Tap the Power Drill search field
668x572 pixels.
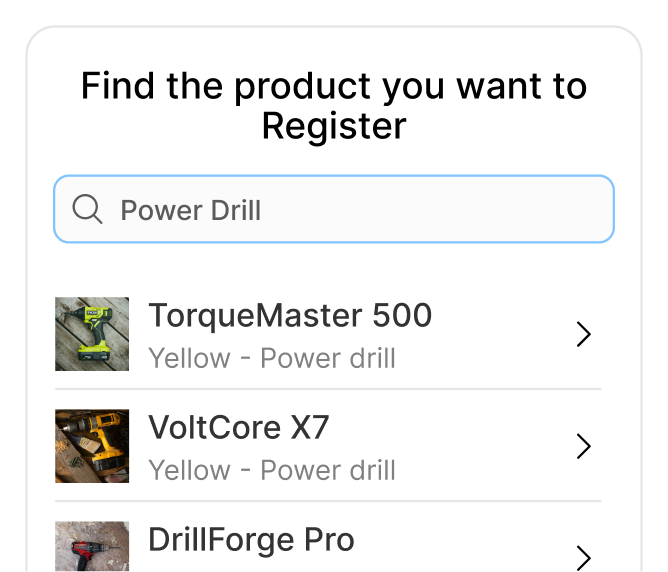[x=333, y=210]
